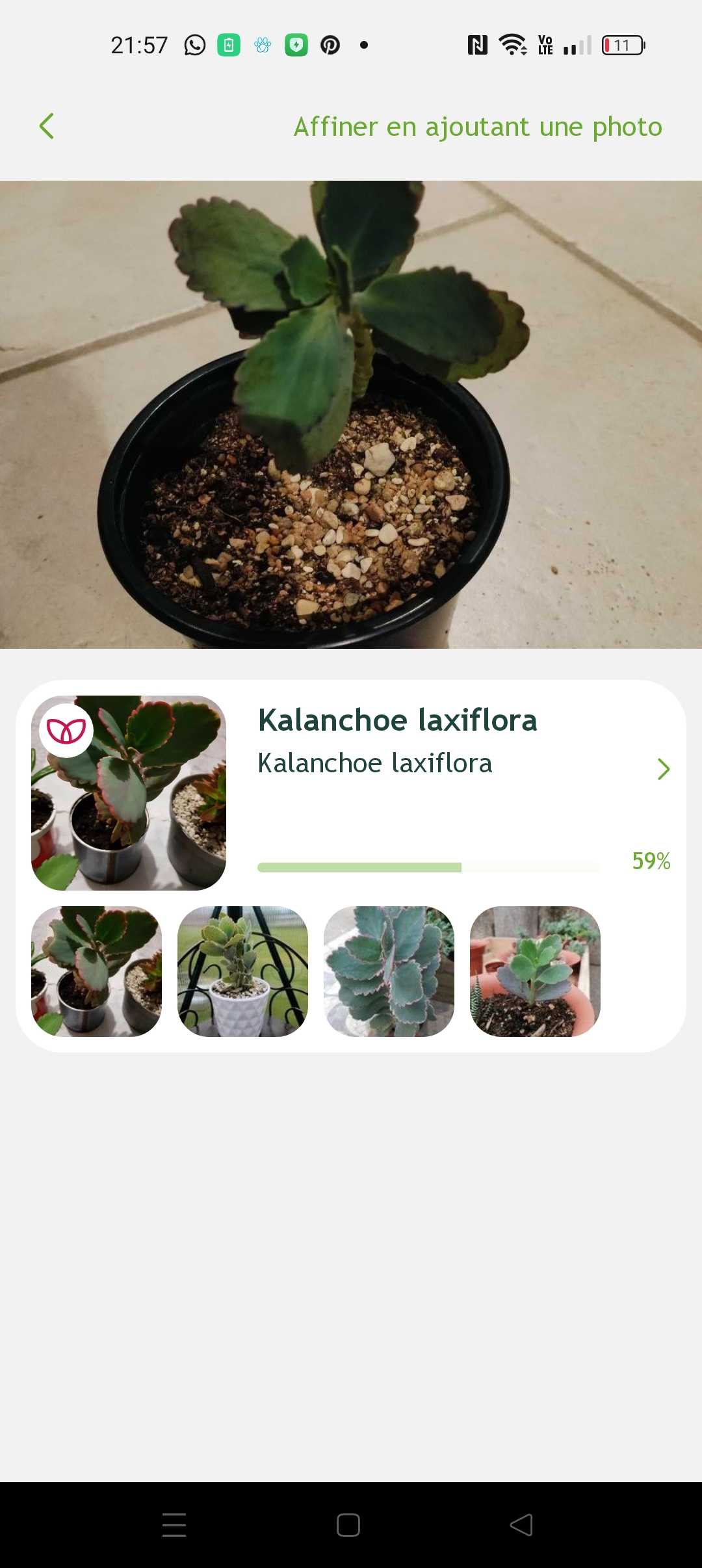Screen dimensions: 702x1568
Task: Open the reference photo with blue-grey scalloped leaves
Action: (x=389, y=971)
